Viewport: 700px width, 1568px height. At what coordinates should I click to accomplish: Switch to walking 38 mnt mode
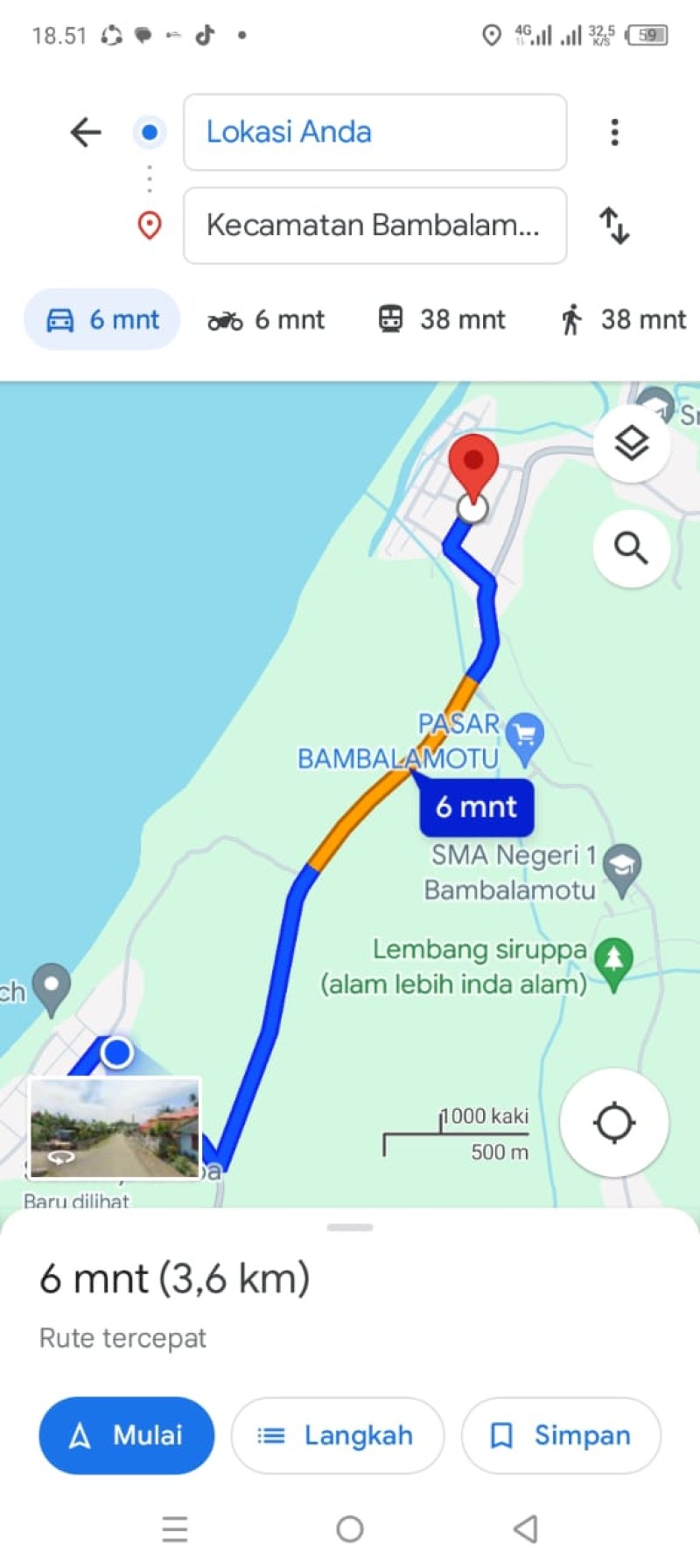pyautogui.click(x=623, y=319)
